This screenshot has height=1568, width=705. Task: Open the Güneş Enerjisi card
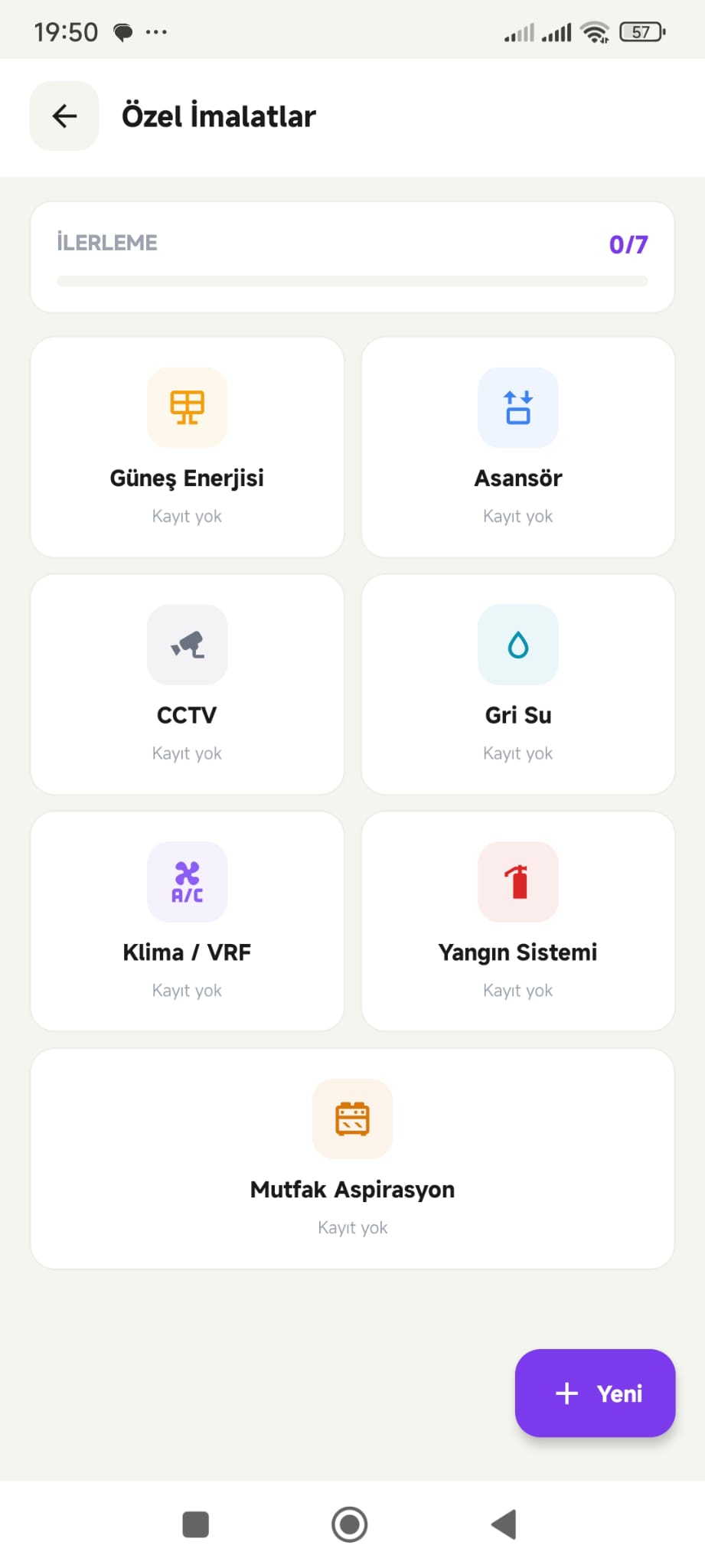tap(187, 446)
